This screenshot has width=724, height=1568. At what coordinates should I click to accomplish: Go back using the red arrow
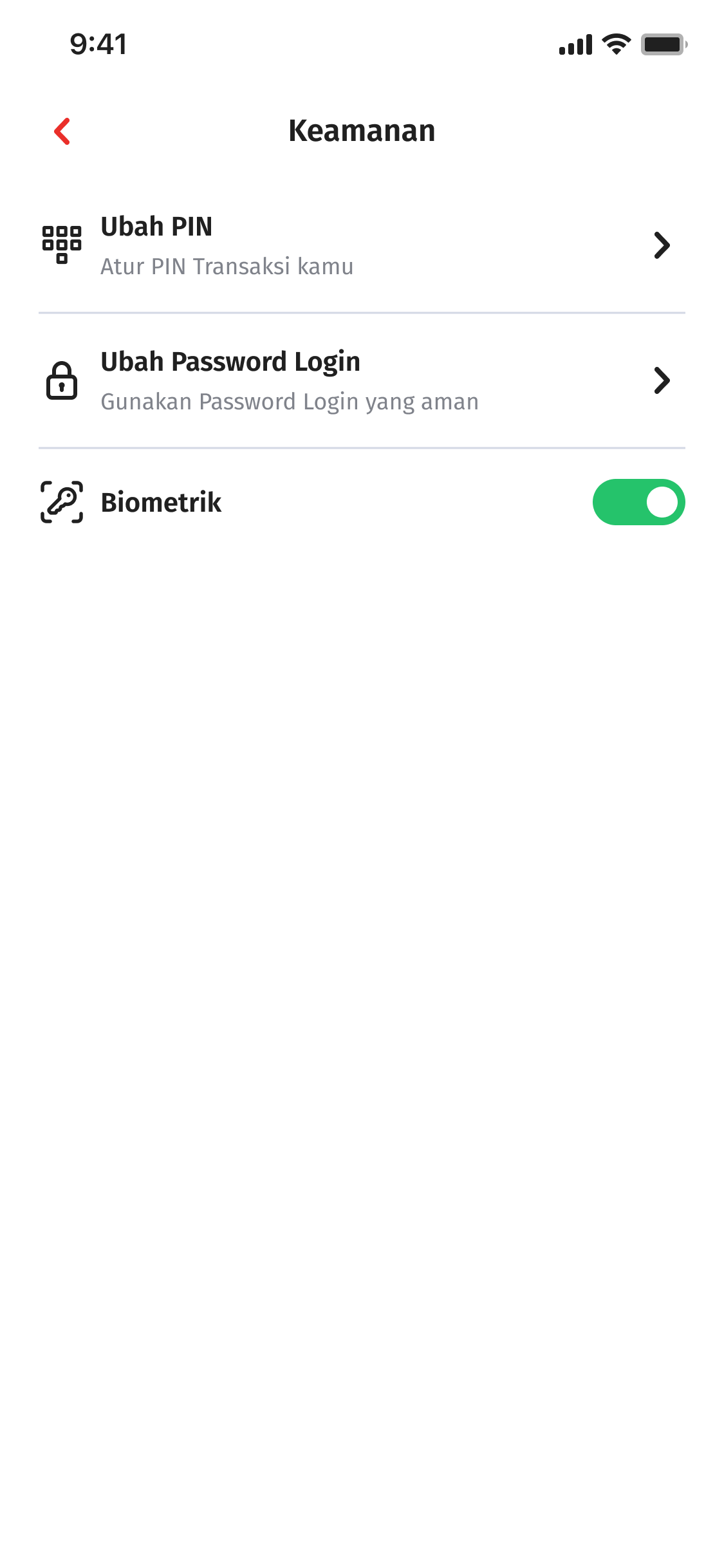(62, 131)
